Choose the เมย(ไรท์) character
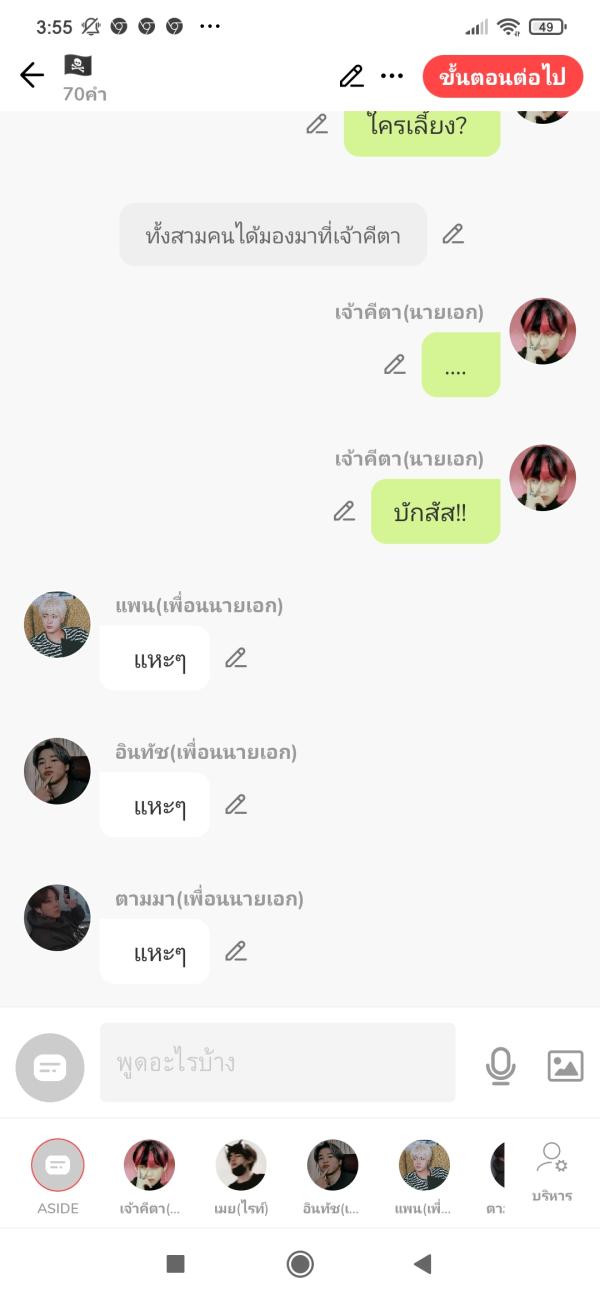 [x=241, y=1166]
